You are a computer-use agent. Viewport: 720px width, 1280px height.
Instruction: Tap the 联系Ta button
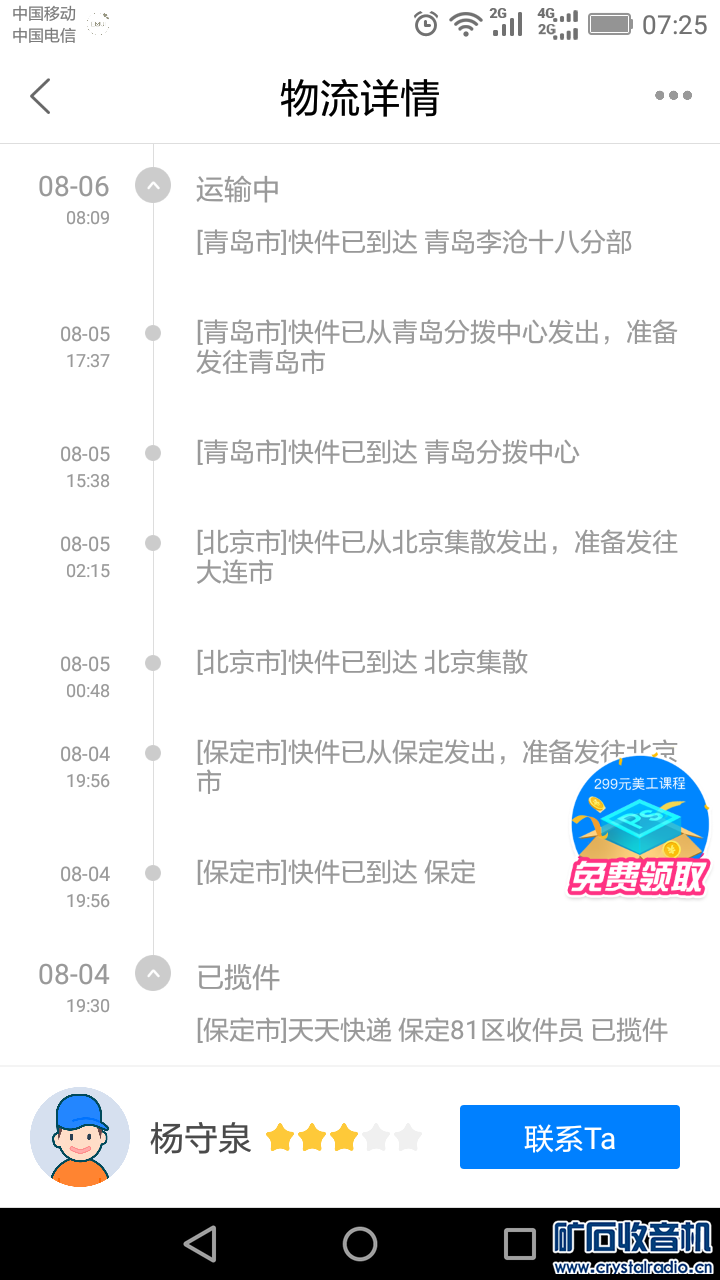[x=569, y=1137]
